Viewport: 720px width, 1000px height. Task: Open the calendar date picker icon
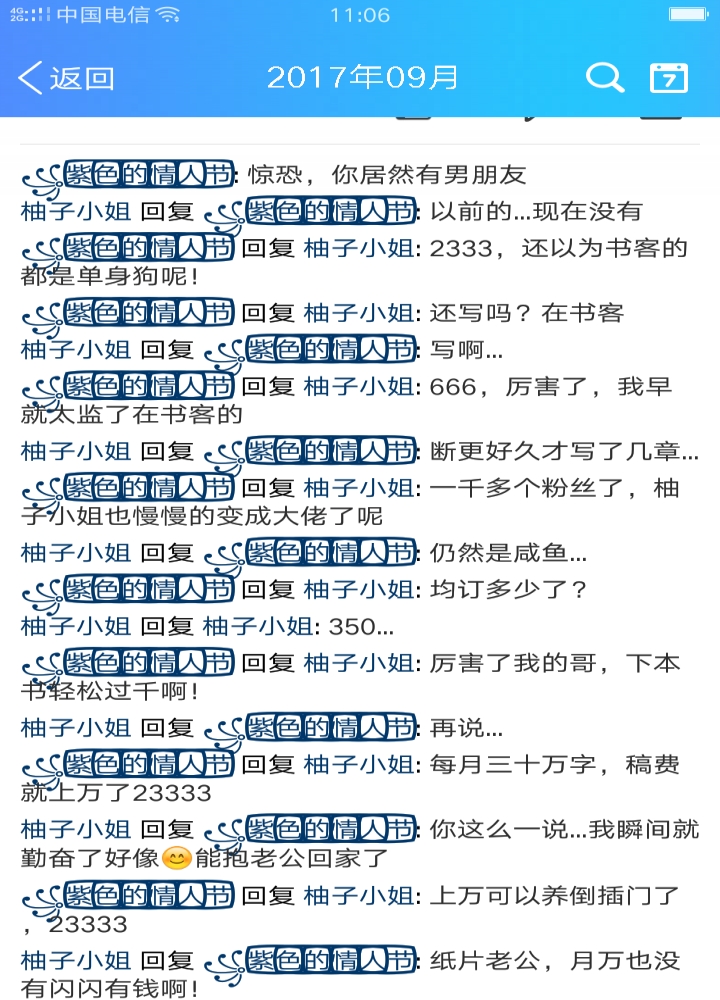[670, 76]
